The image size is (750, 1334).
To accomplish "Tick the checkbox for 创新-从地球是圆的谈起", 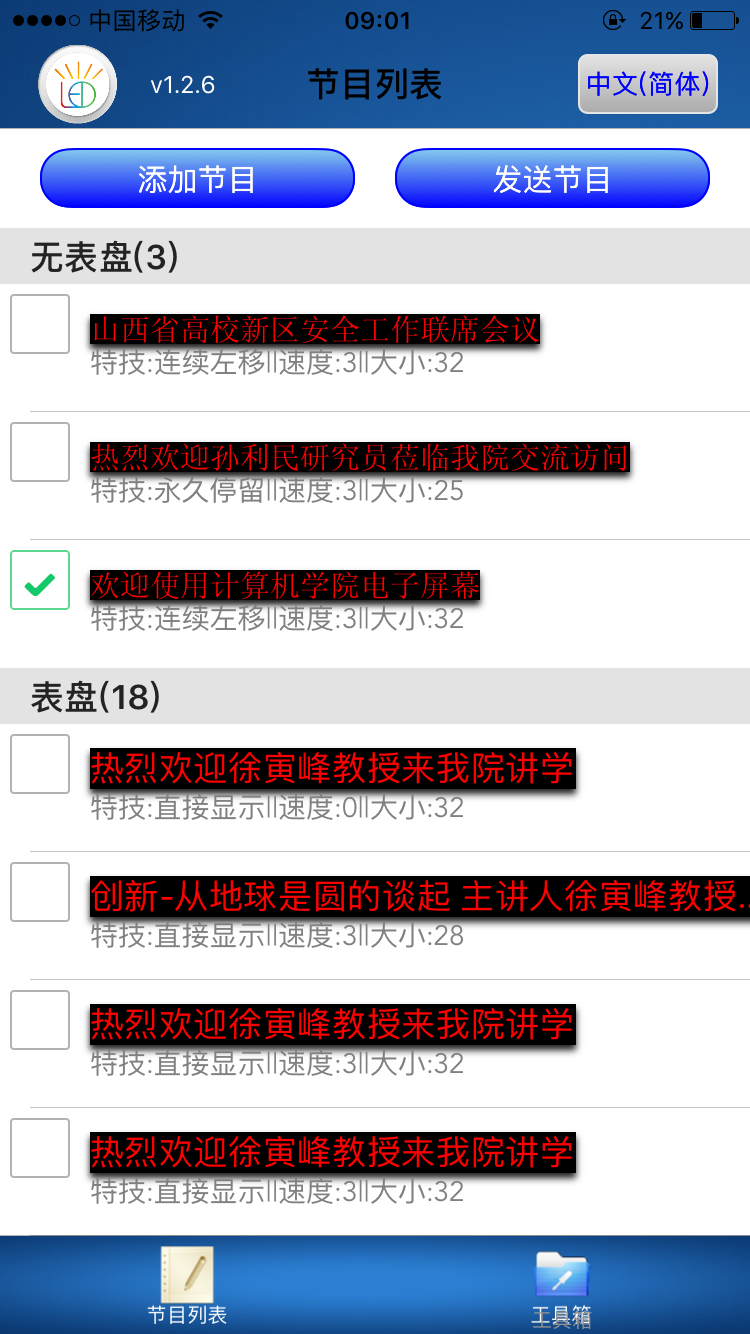I will point(40,892).
